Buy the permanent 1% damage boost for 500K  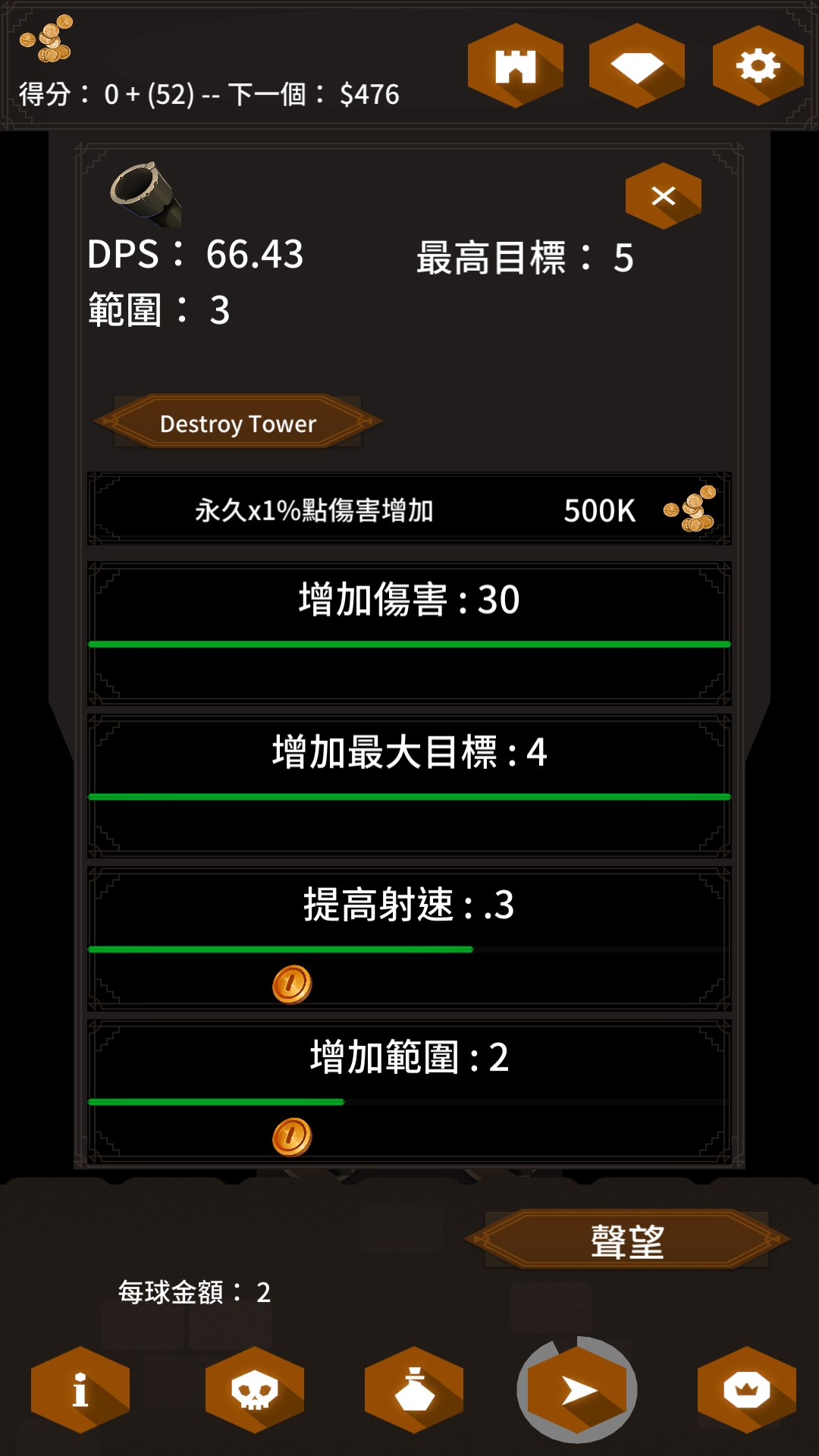409,510
